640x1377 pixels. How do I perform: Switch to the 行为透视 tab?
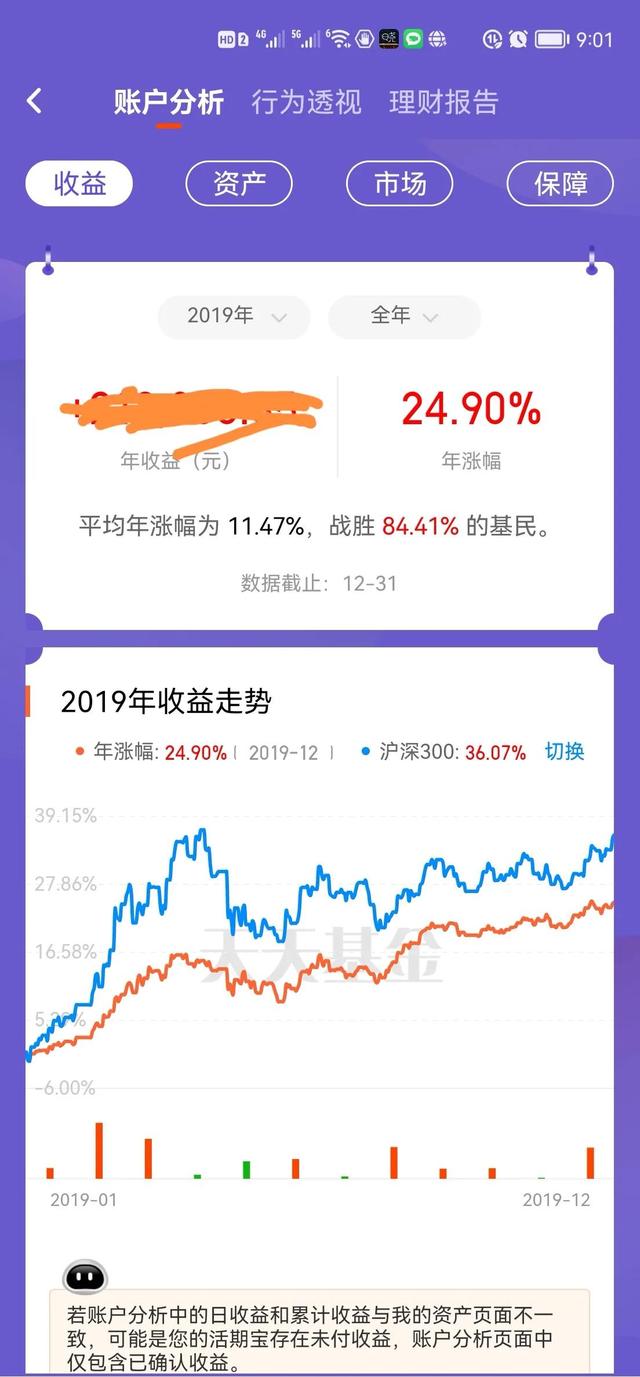pos(306,102)
